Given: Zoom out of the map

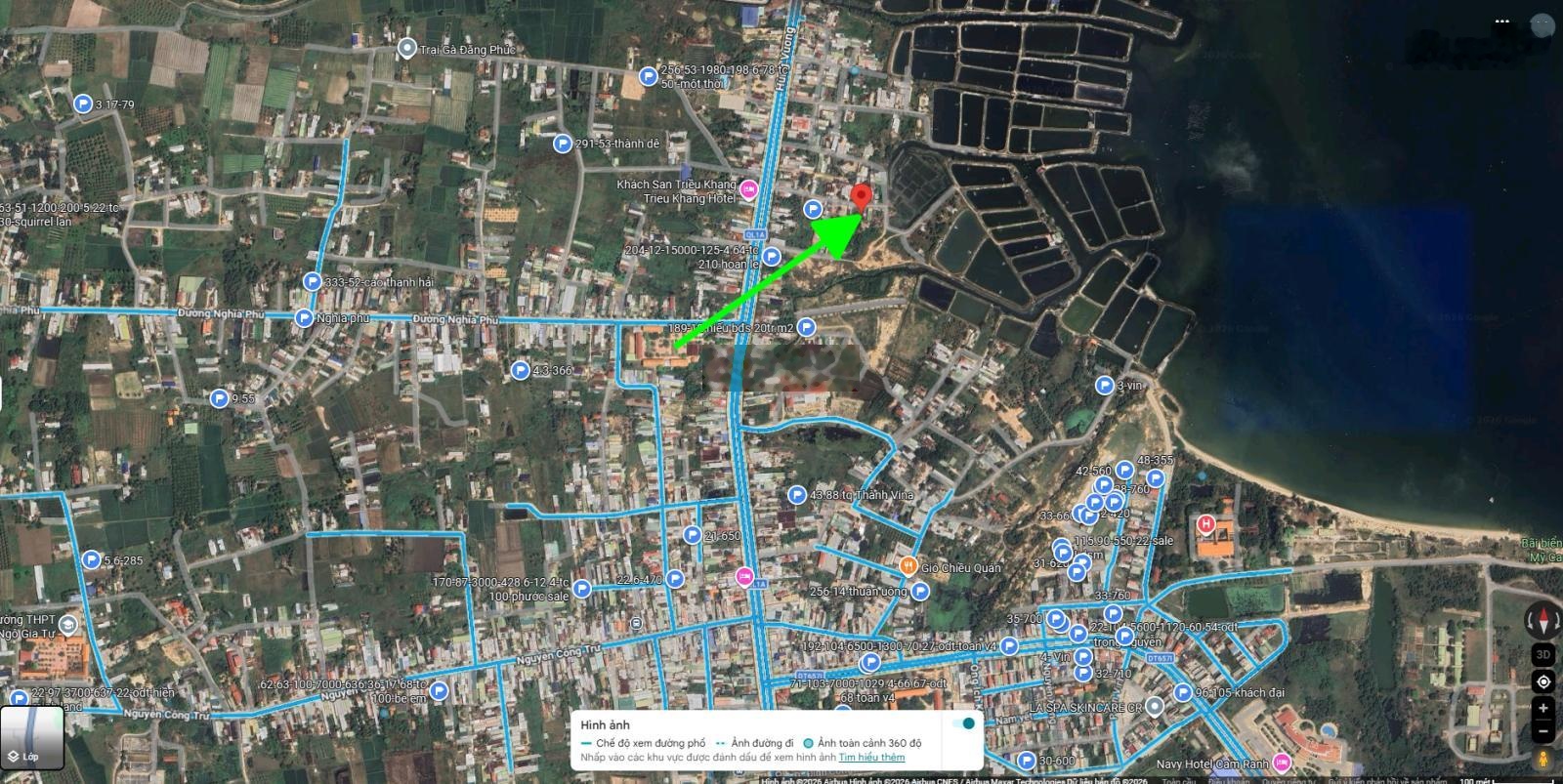Looking at the screenshot, I should [1542, 731].
